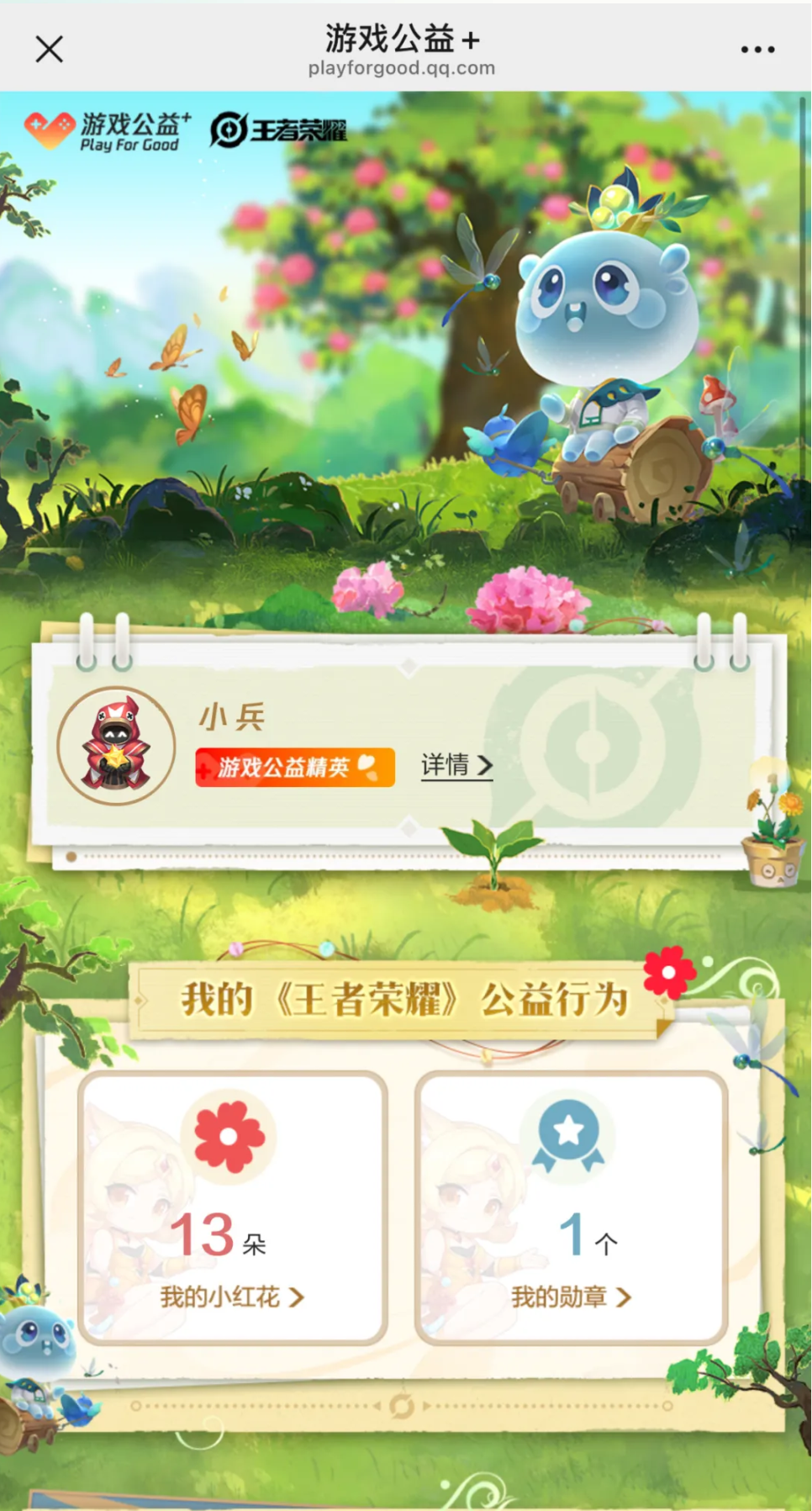Close the 游戏公益+ web page
Viewport: 812px width, 1511px height.
pyautogui.click(x=50, y=50)
